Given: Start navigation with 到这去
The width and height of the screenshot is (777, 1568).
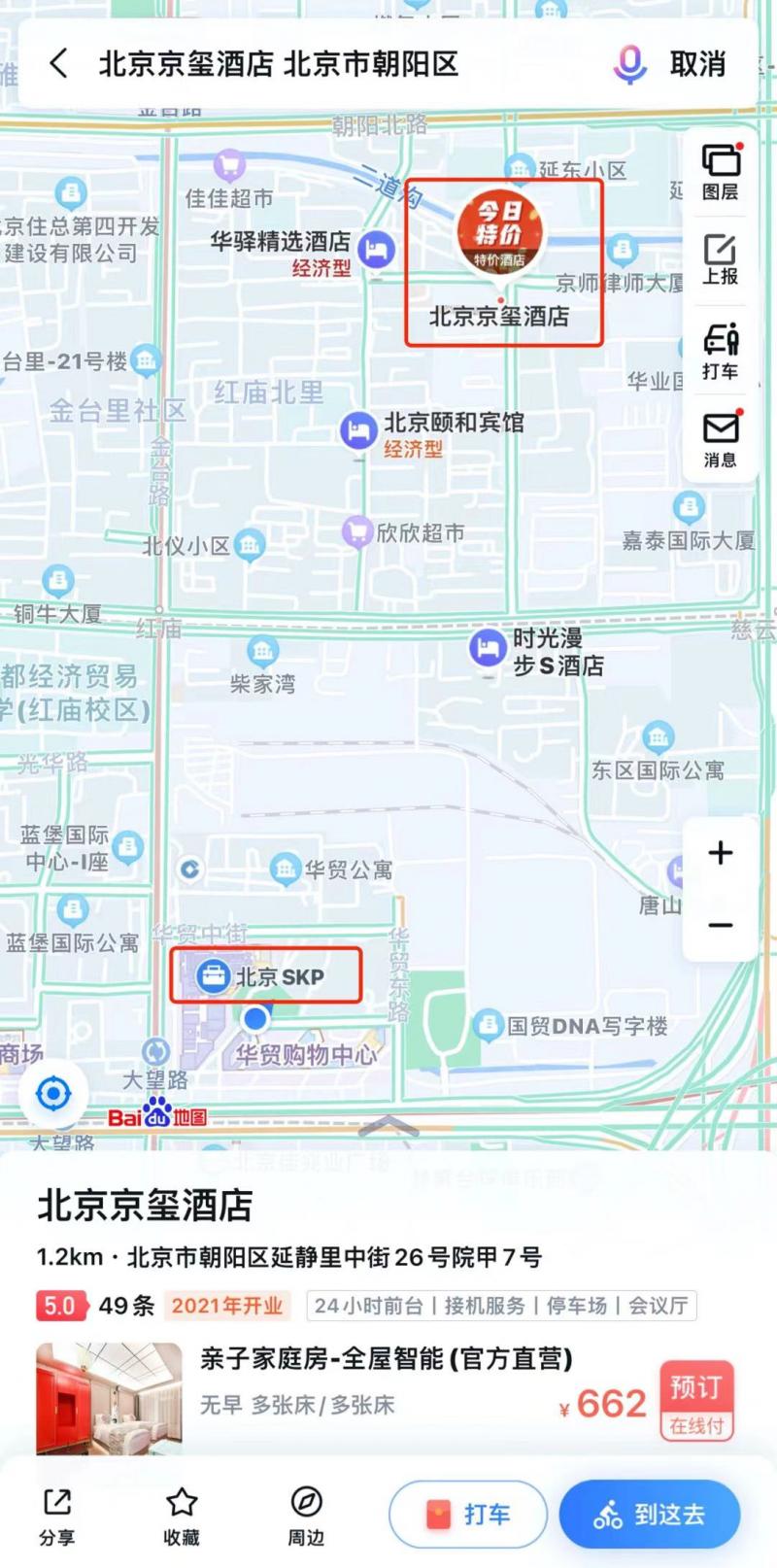Looking at the screenshot, I should click(x=650, y=1515).
